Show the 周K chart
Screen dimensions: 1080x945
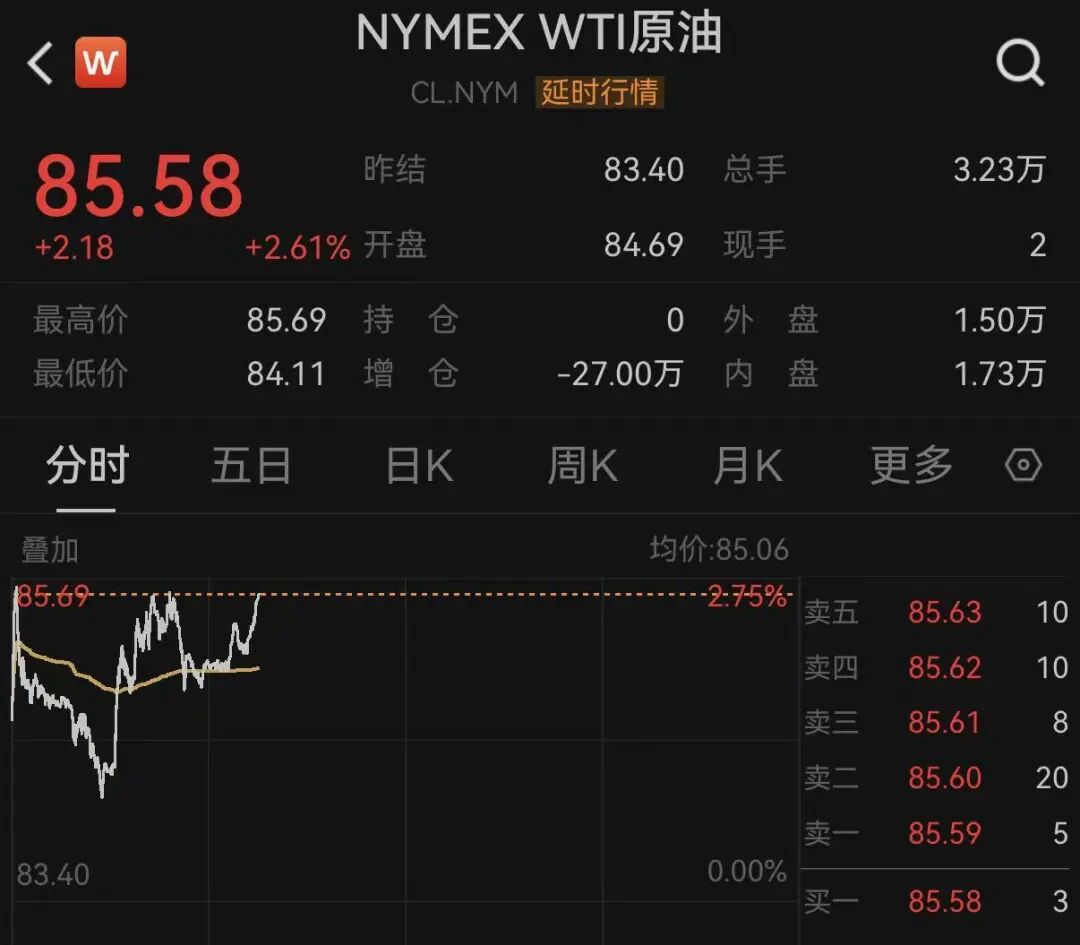coord(583,466)
